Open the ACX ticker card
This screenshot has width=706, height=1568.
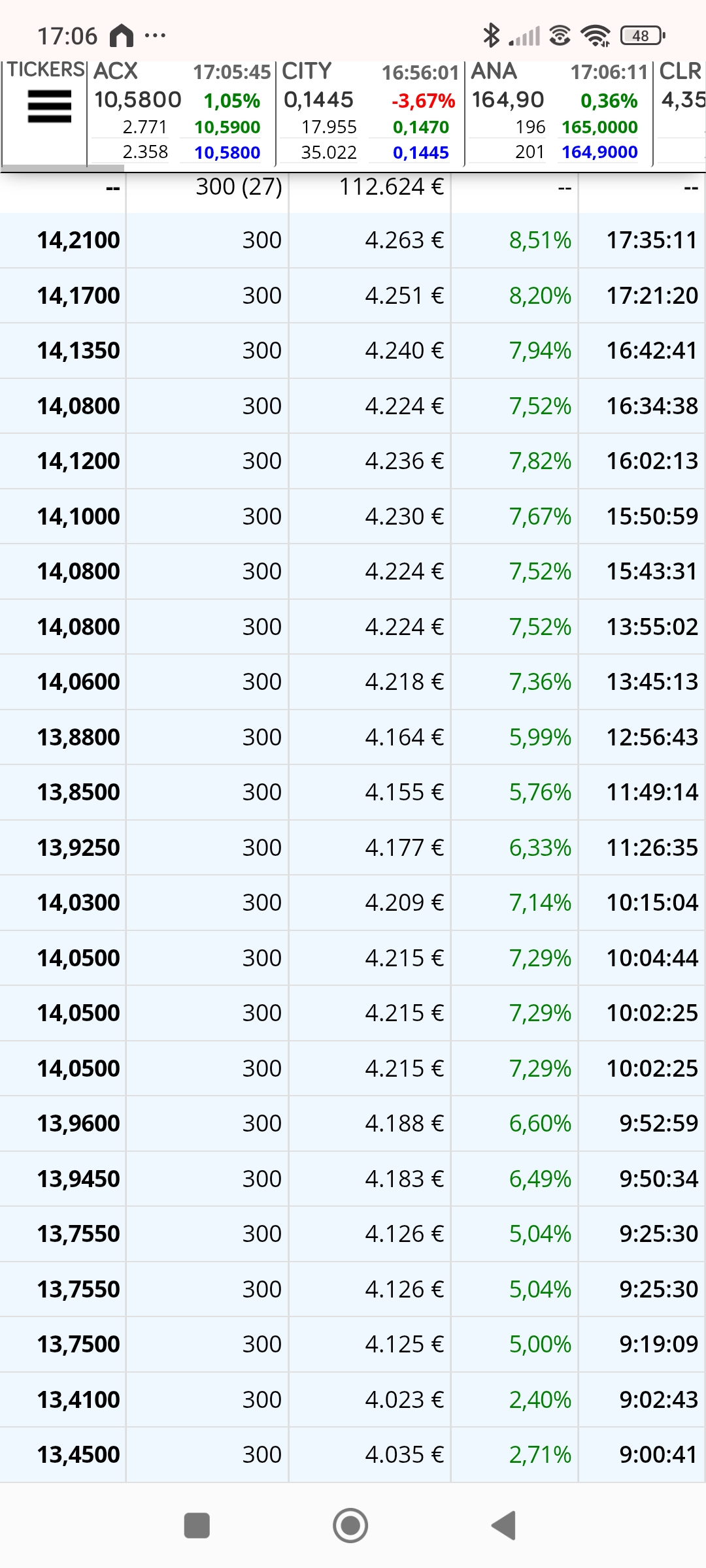click(x=182, y=112)
